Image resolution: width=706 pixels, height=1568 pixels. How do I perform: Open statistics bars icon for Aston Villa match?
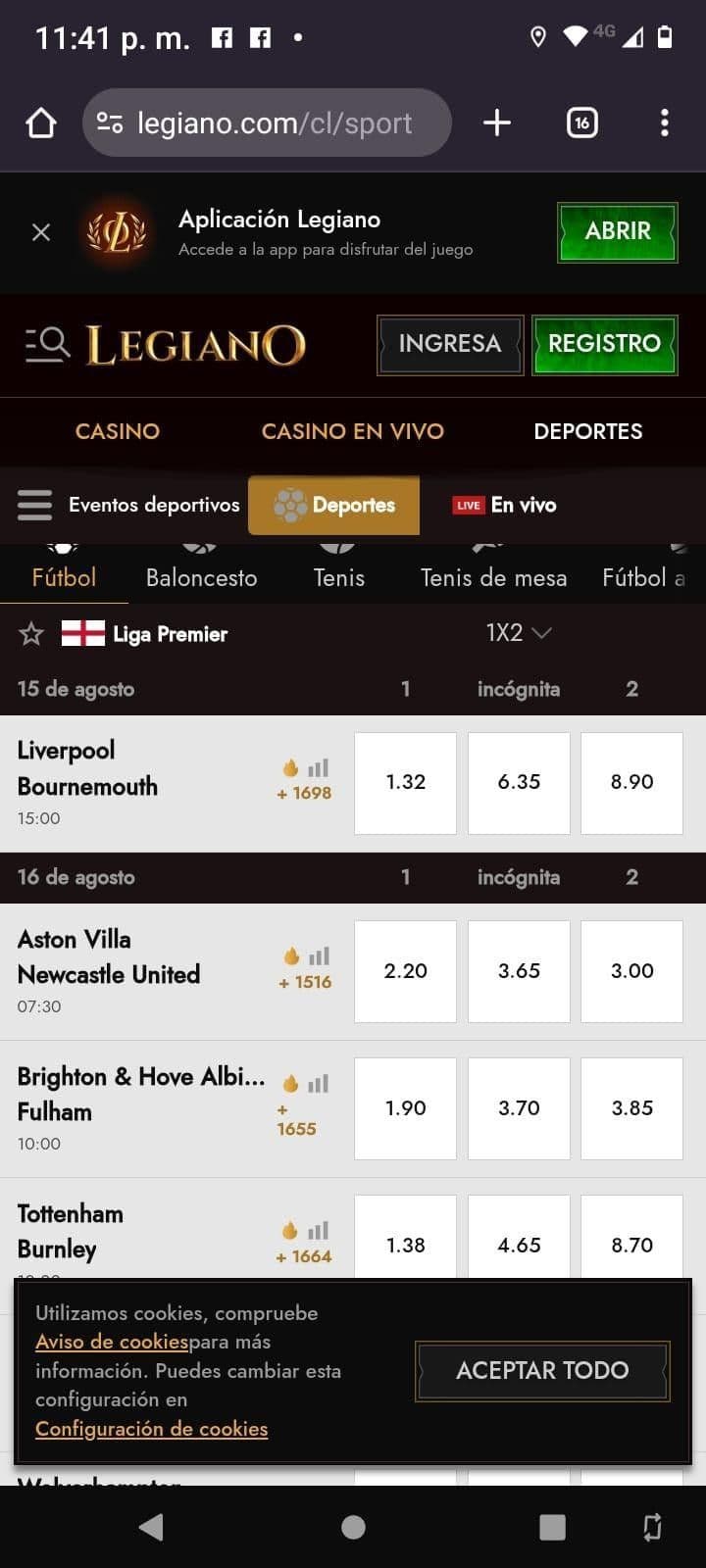click(316, 955)
